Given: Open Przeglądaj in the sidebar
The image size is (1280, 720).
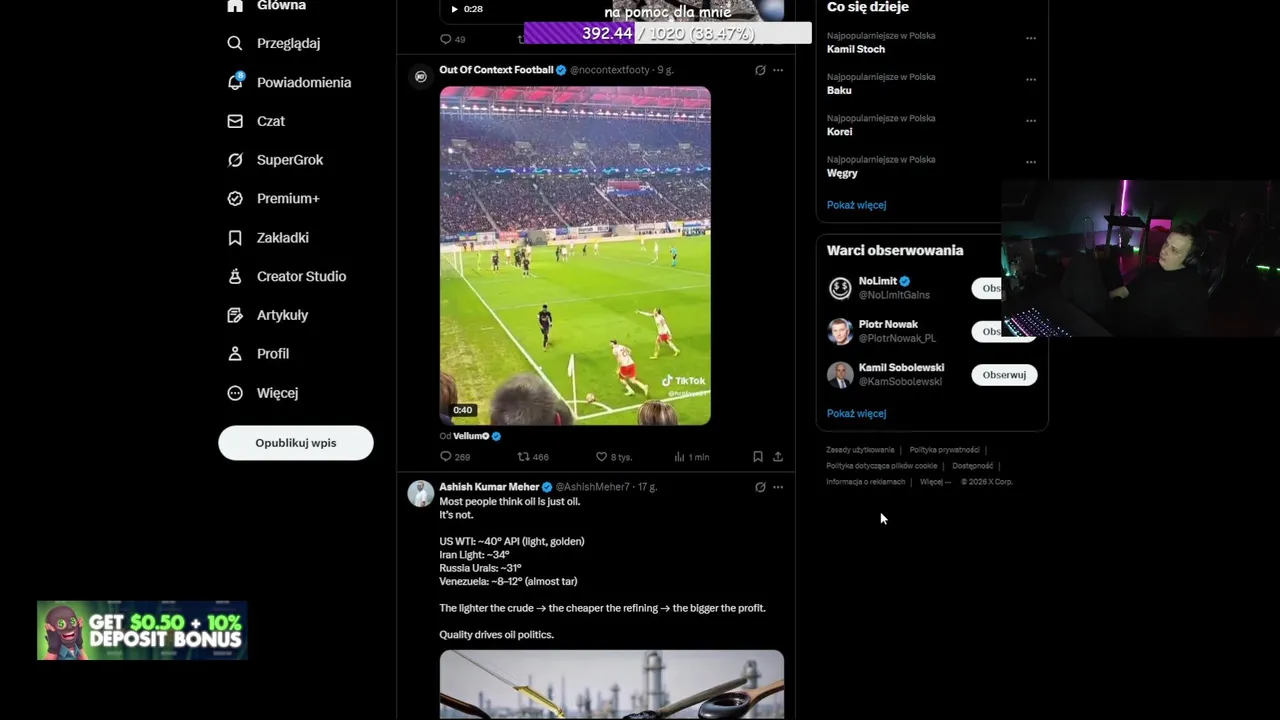Looking at the screenshot, I should (x=287, y=44).
